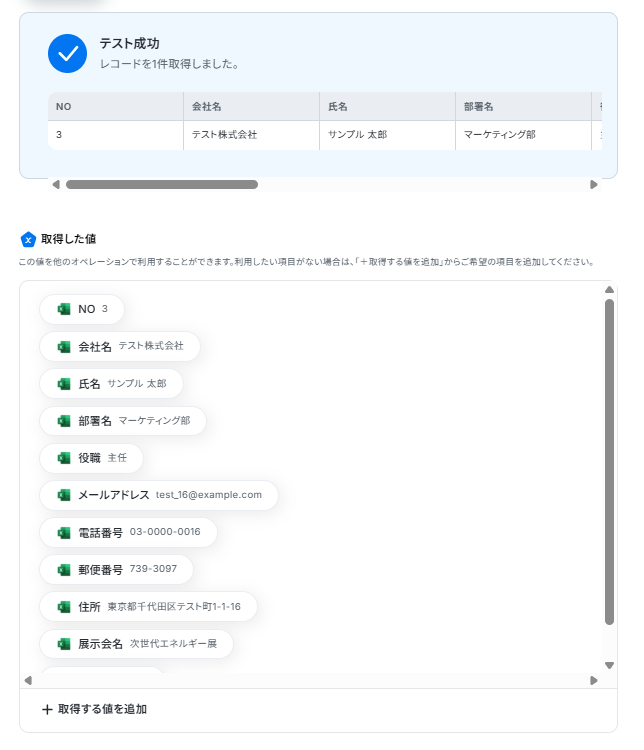This screenshot has width=644, height=750.
Task: Click the value list's right scroll arrow
Action: point(594,681)
